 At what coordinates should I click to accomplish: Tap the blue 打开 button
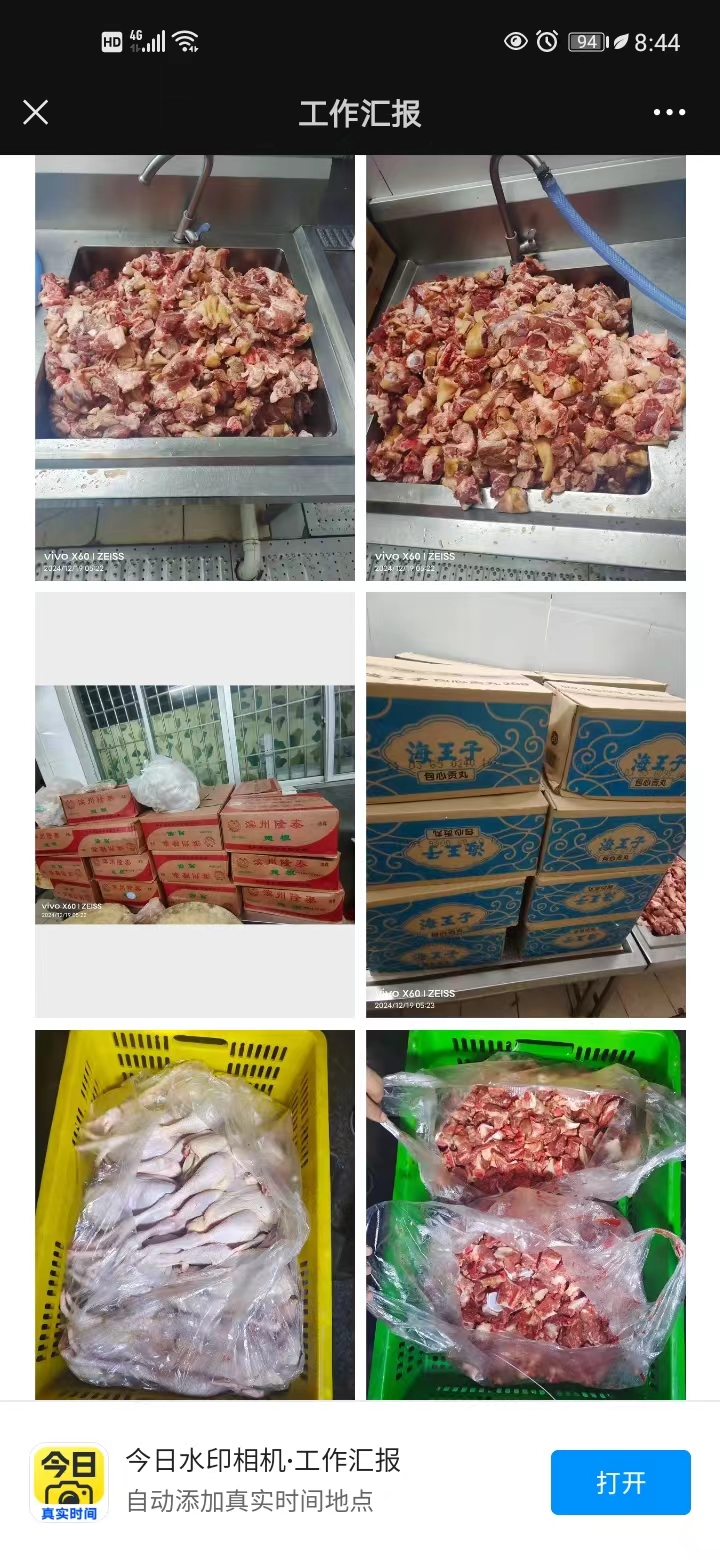pyautogui.click(x=620, y=1482)
